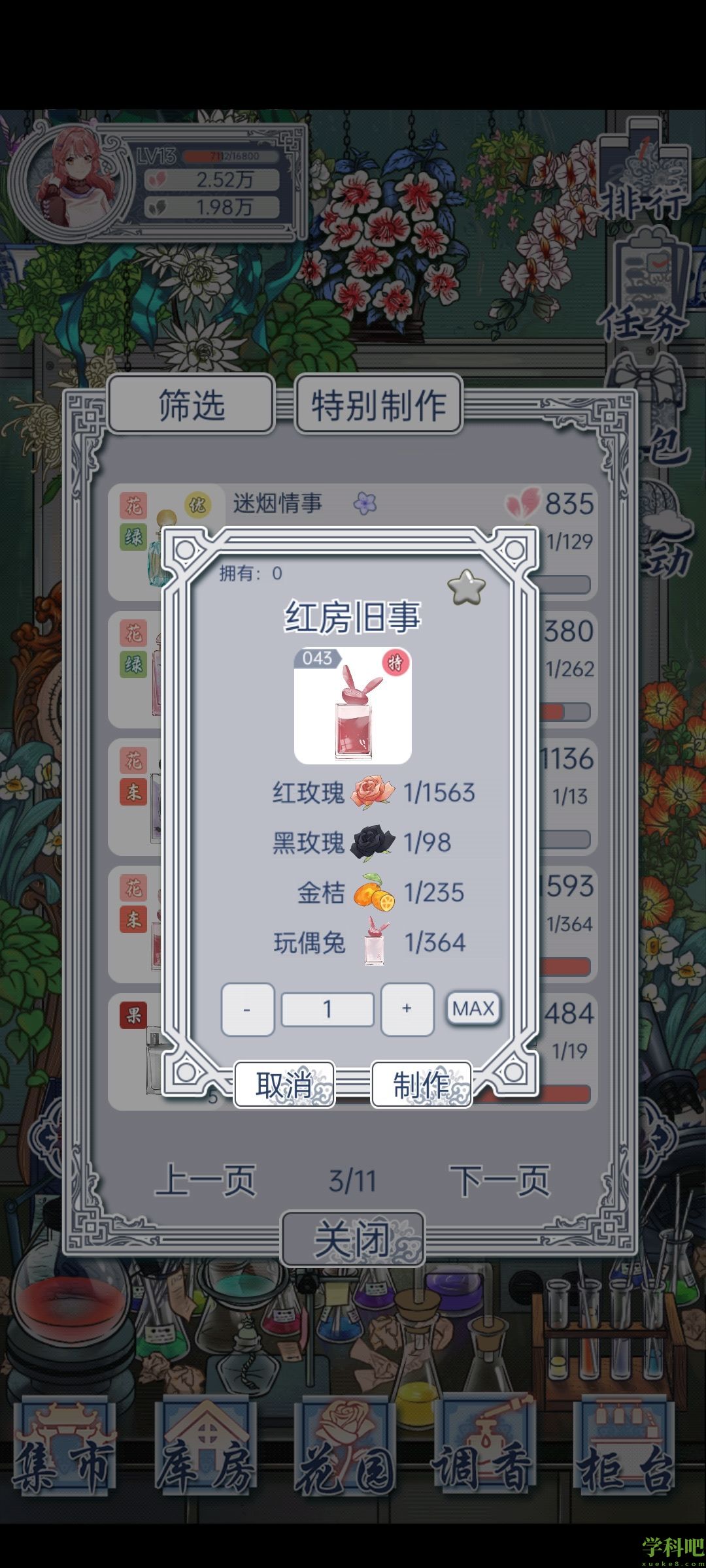Tap 制作 to craft the perfume
Image resolution: width=706 pixels, height=1568 pixels.
point(421,1085)
